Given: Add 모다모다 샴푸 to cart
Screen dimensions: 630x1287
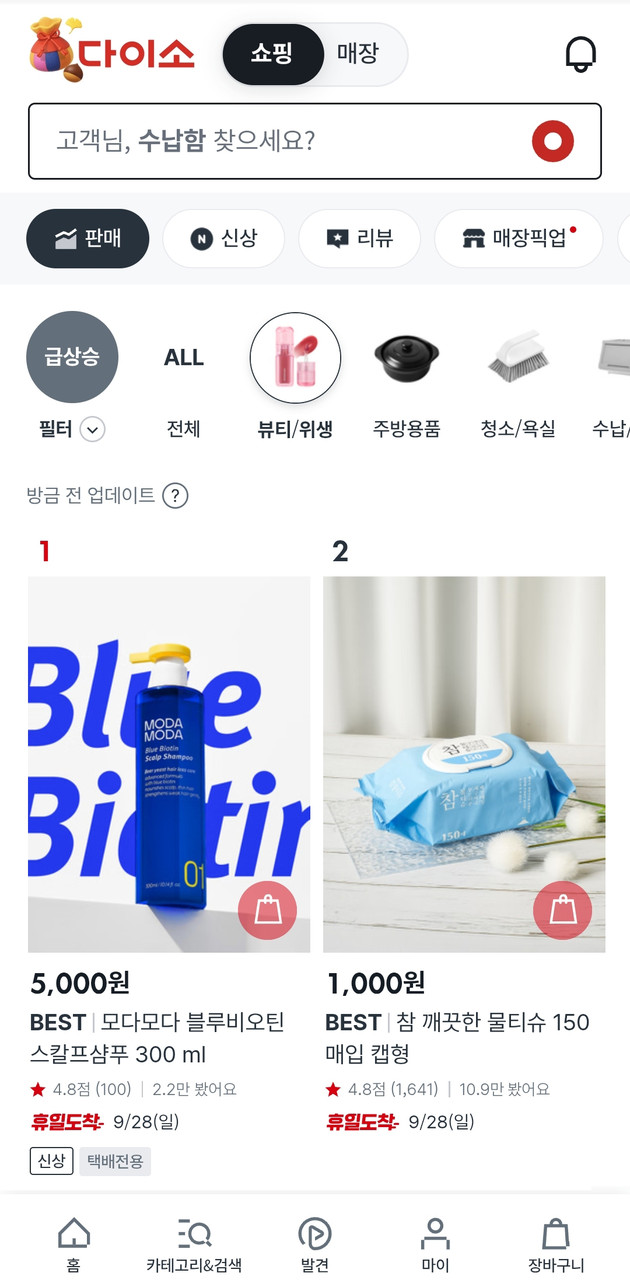Looking at the screenshot, I should click(x=267, y=910).
